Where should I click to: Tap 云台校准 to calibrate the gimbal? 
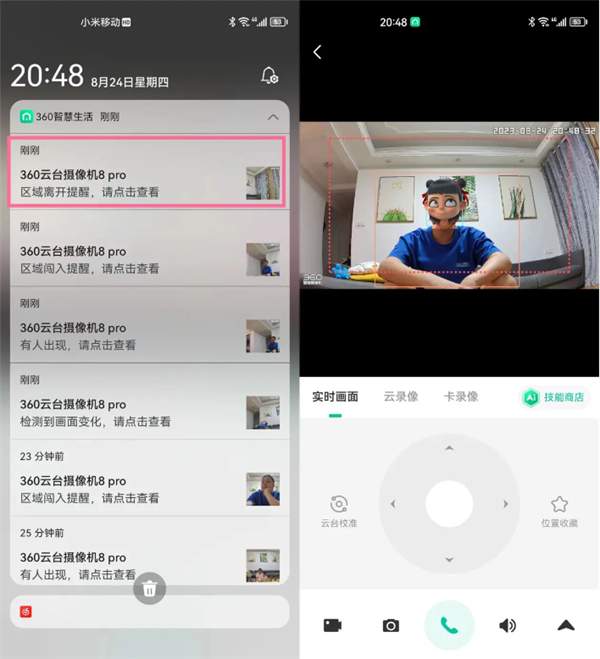tap(339, 511)
